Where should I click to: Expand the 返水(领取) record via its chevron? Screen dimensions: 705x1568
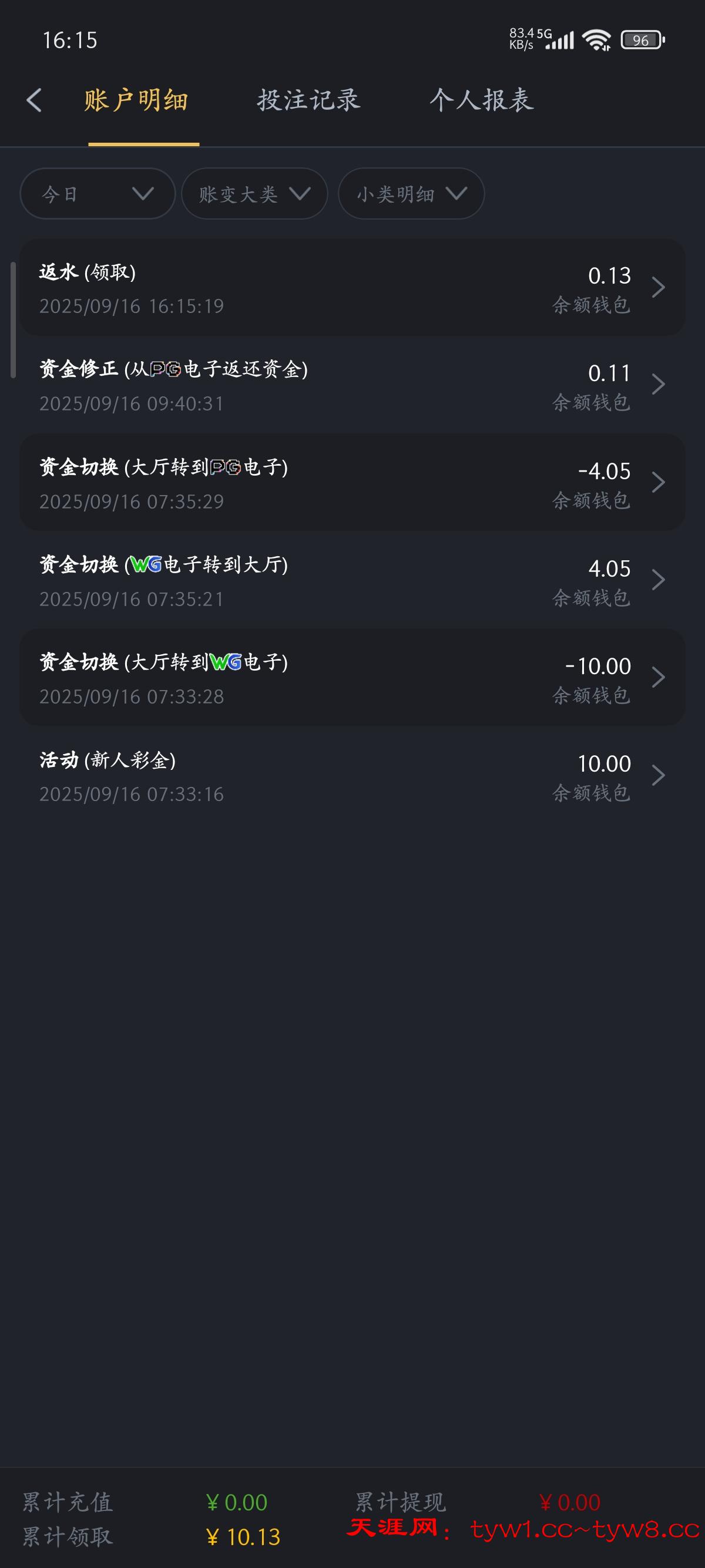click(659, 287)
